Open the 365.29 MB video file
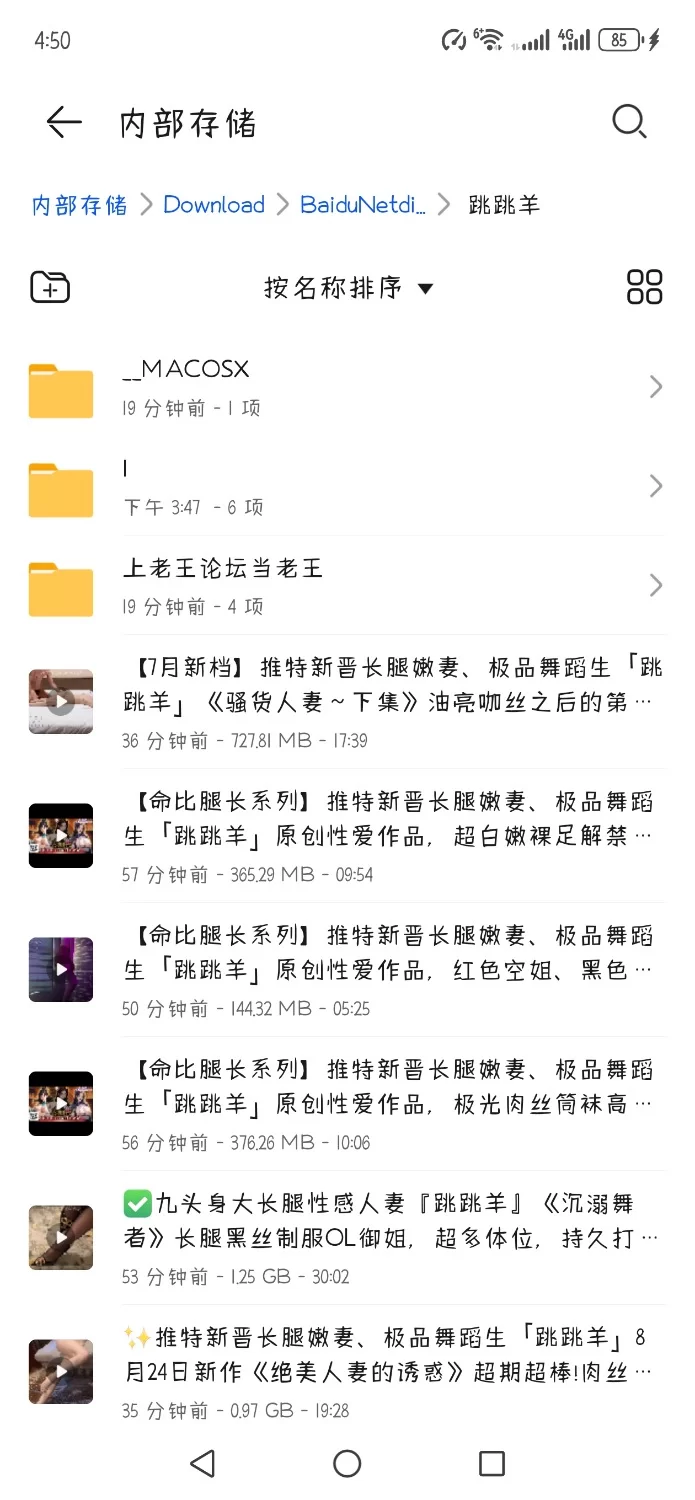Screen dimensions: 695x1500 390,836
